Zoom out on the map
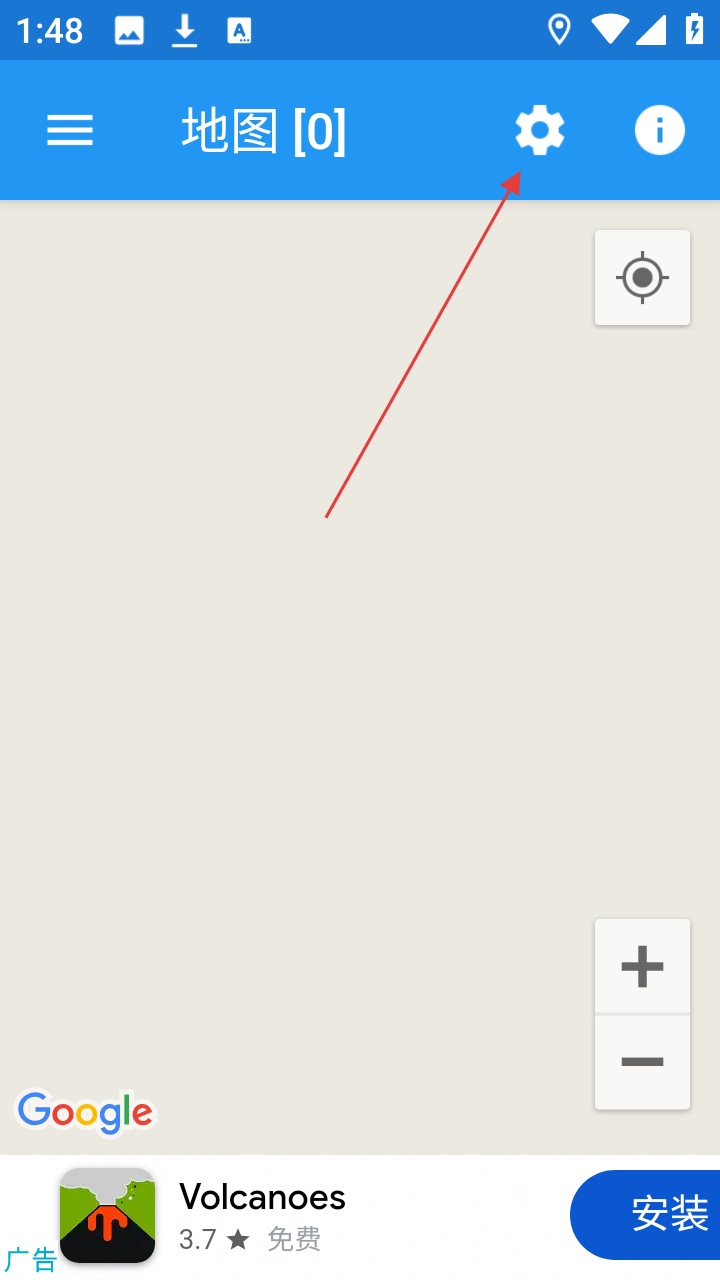The height and width of the screenshot is (1280, 720). click(x=642, y=1062)
